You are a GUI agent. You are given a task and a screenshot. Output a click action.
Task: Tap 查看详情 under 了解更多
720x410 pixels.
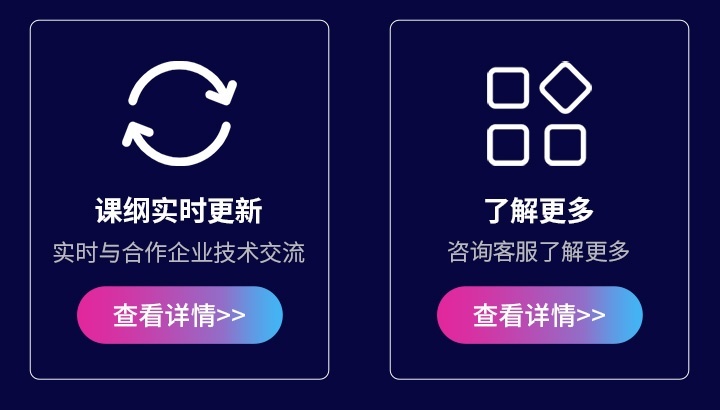click(539, 315)
